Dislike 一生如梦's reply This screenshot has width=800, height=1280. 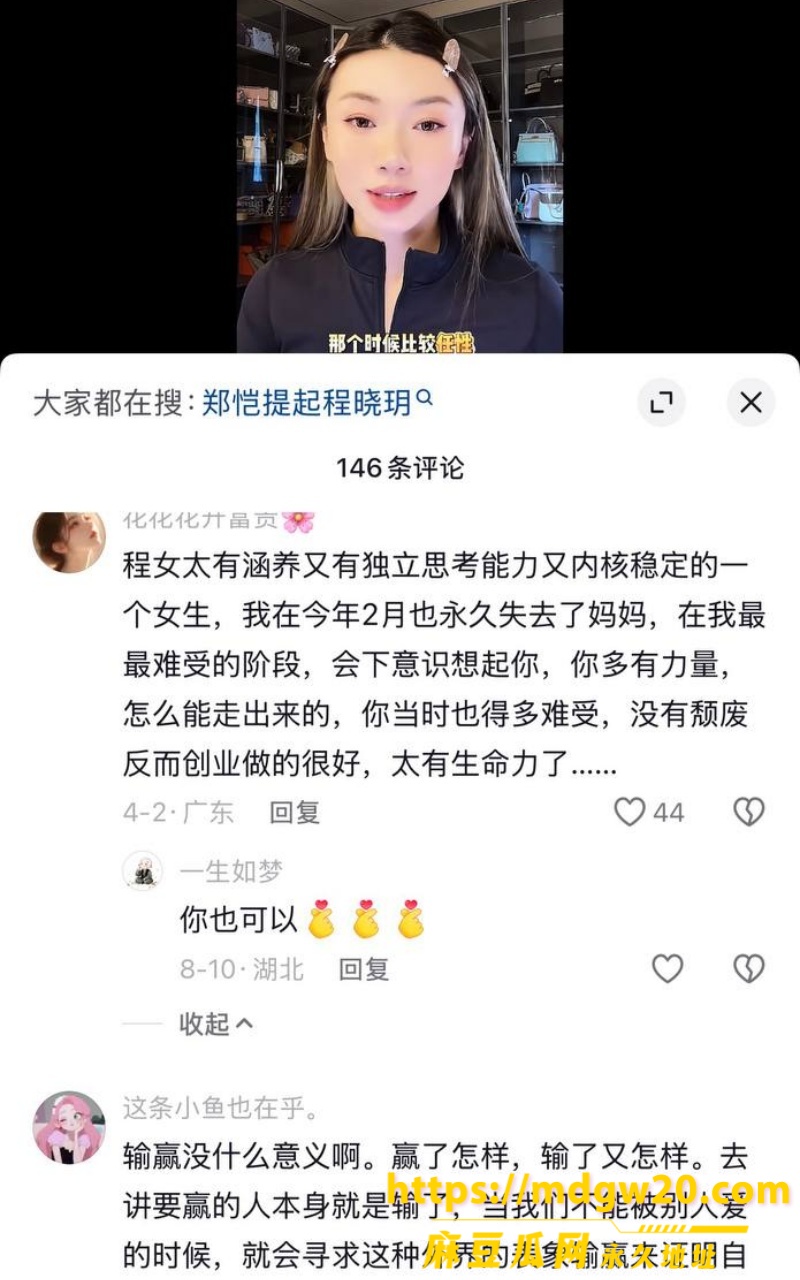click(x=748, y=968)
